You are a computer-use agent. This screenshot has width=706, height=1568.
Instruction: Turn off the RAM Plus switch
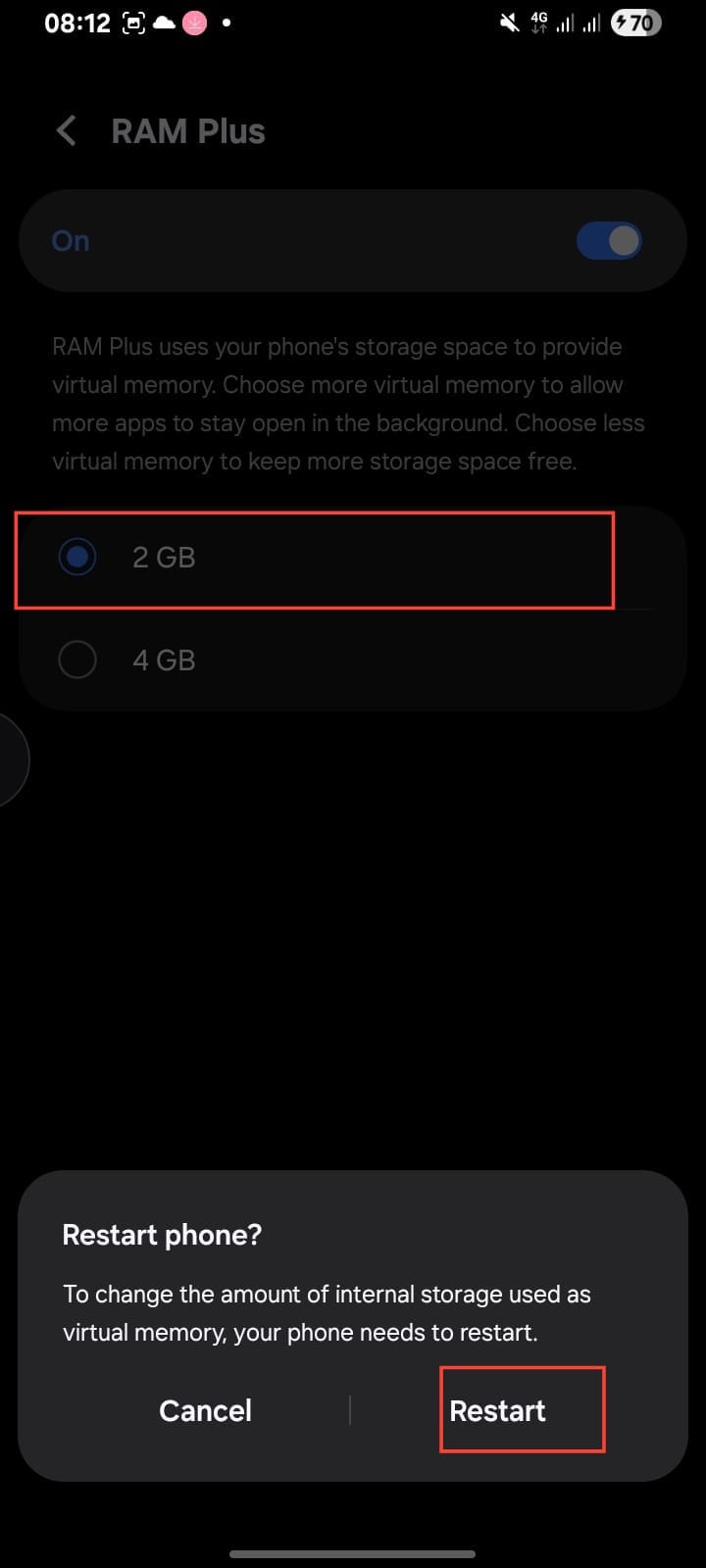point(609,241)
